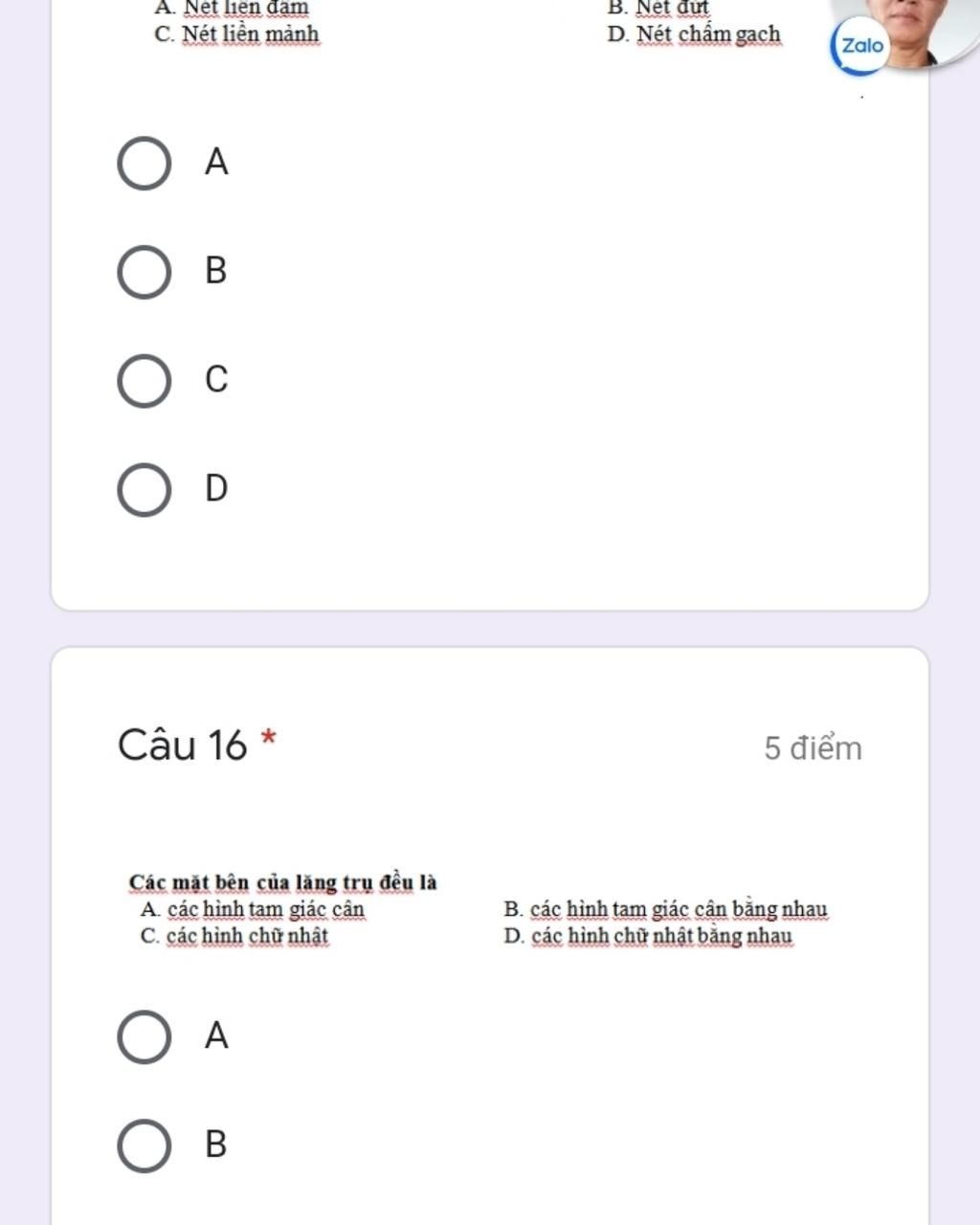
Task: Select option A for the line-type question
Action: tap(145, 164)
